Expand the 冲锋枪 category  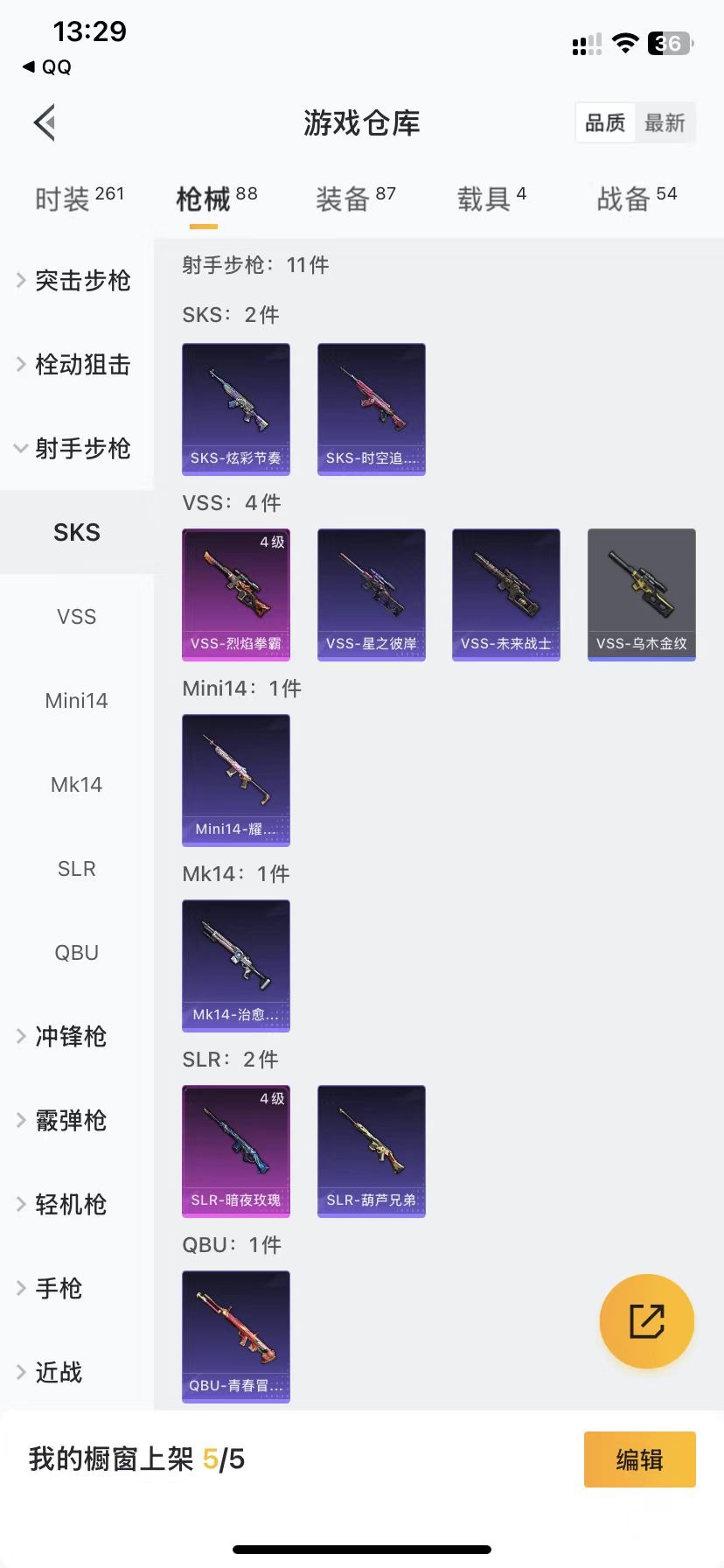70,1037
